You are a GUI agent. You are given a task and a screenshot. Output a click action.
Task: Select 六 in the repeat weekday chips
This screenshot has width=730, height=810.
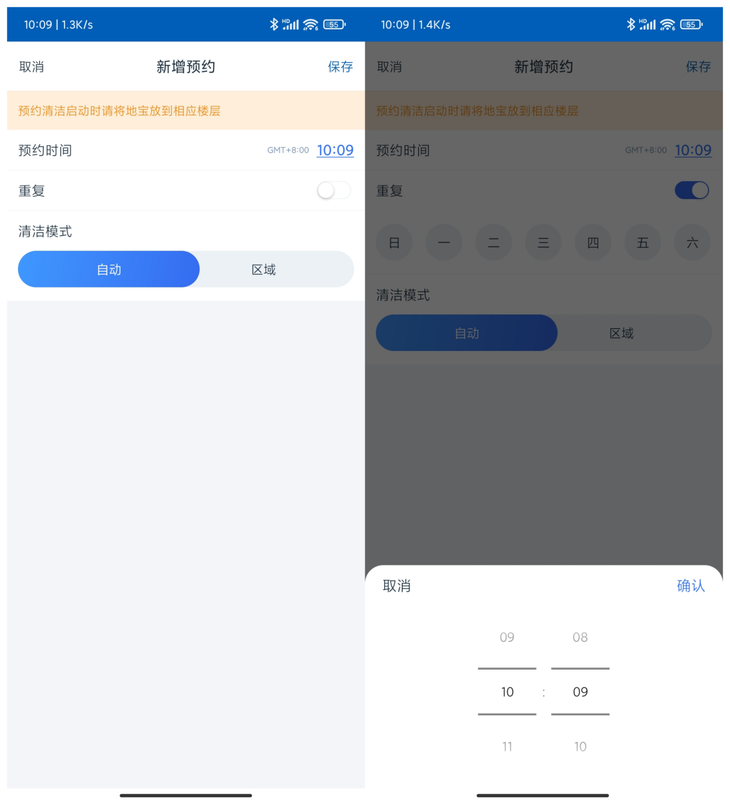click(692, 242)
